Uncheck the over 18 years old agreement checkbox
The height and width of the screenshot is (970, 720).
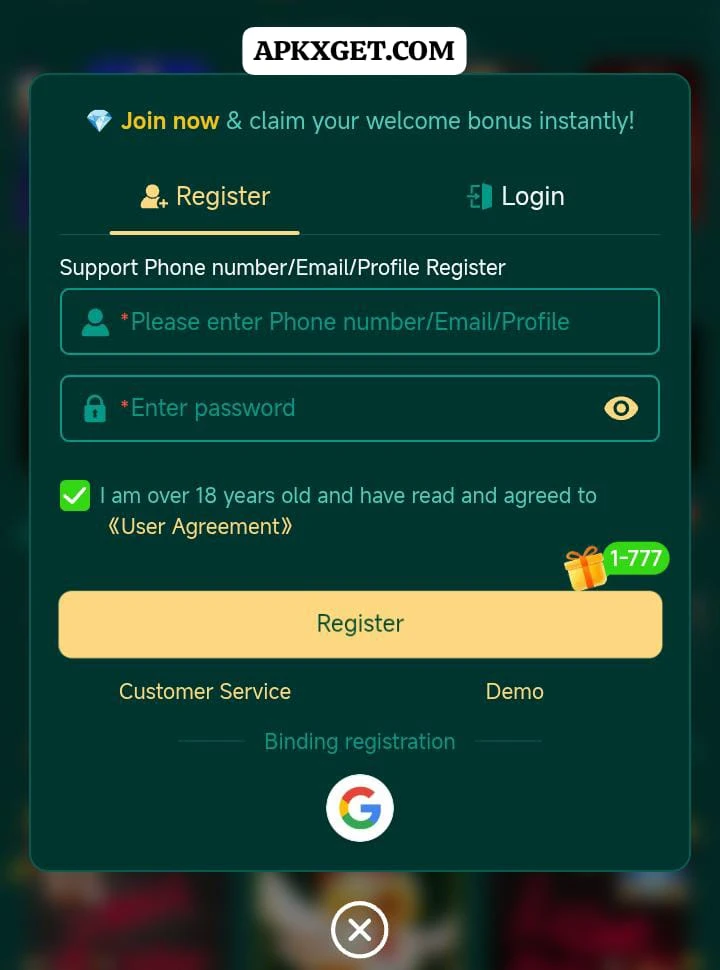(75, 495)
